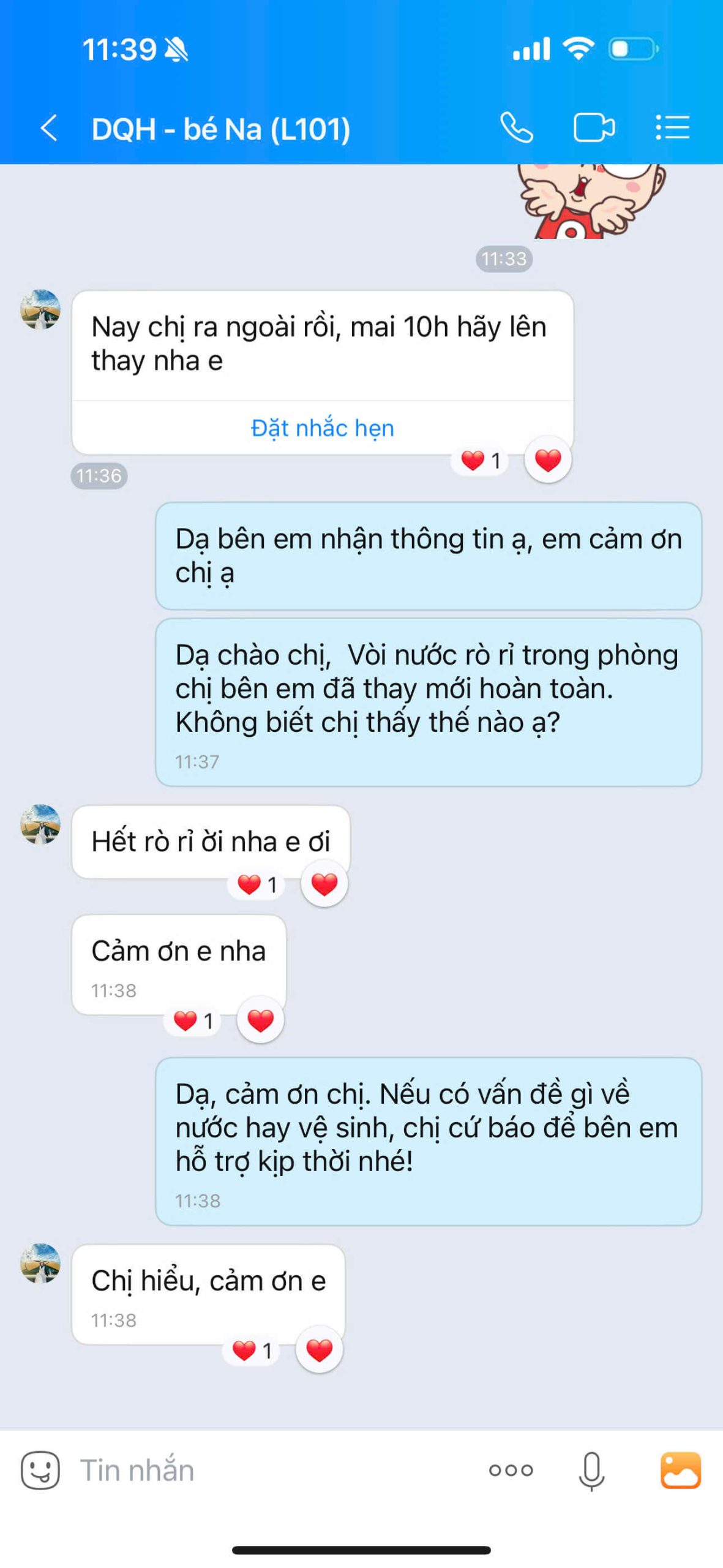The image size is (723, 1568).
Task: Start a video call in this chat
Action: 593,128
